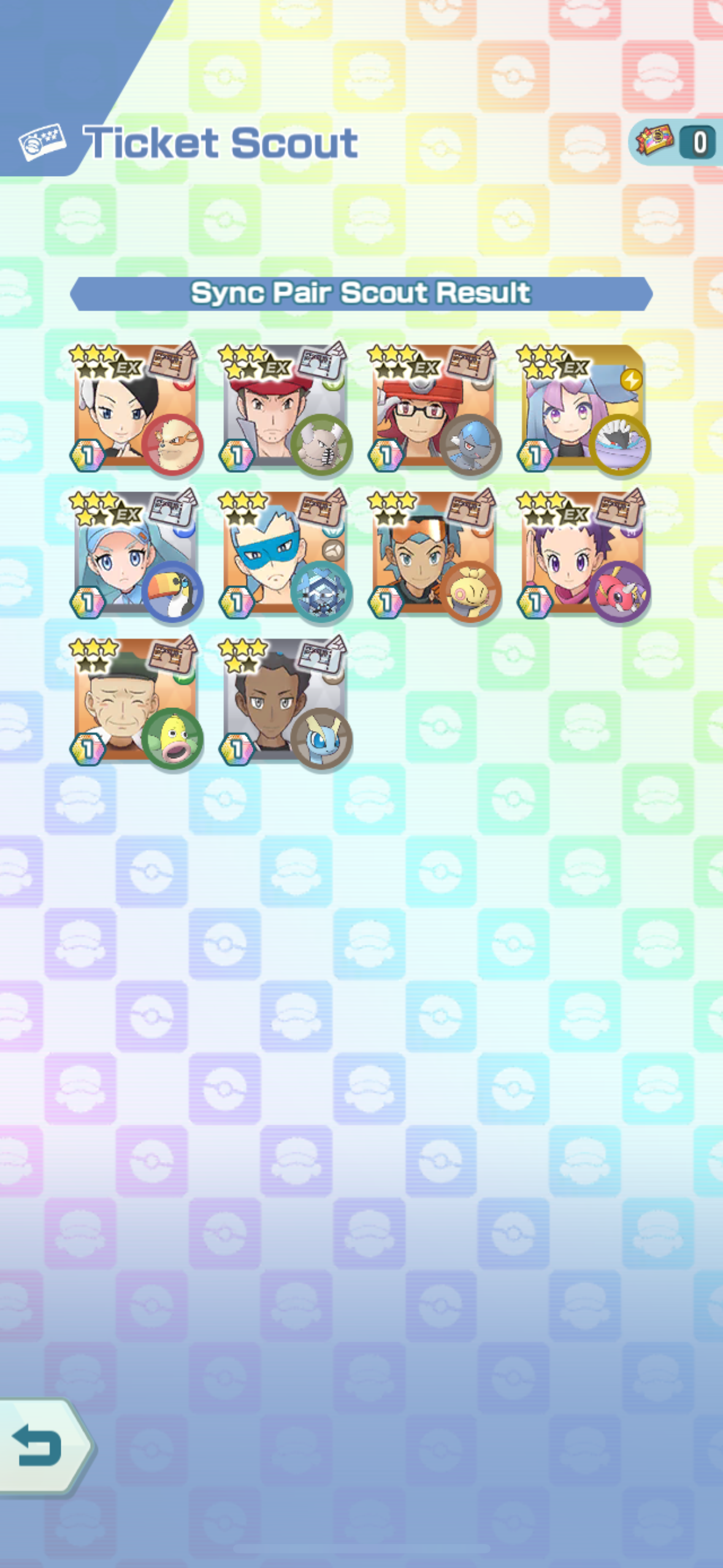The height and width of the screenshot is (1568, 723).
Task: Open the sync pair card with Makuhita
Action: 434,555
